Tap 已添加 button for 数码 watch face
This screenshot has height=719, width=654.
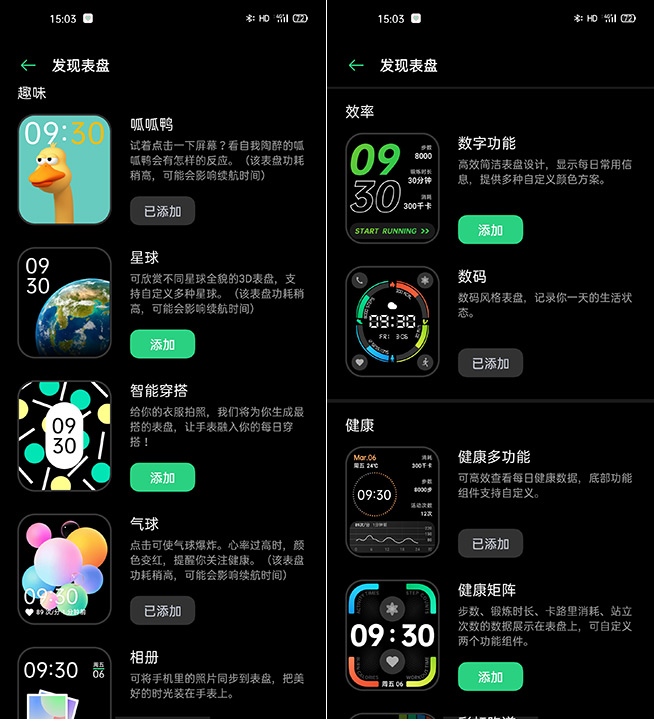[x=490, y=363]
